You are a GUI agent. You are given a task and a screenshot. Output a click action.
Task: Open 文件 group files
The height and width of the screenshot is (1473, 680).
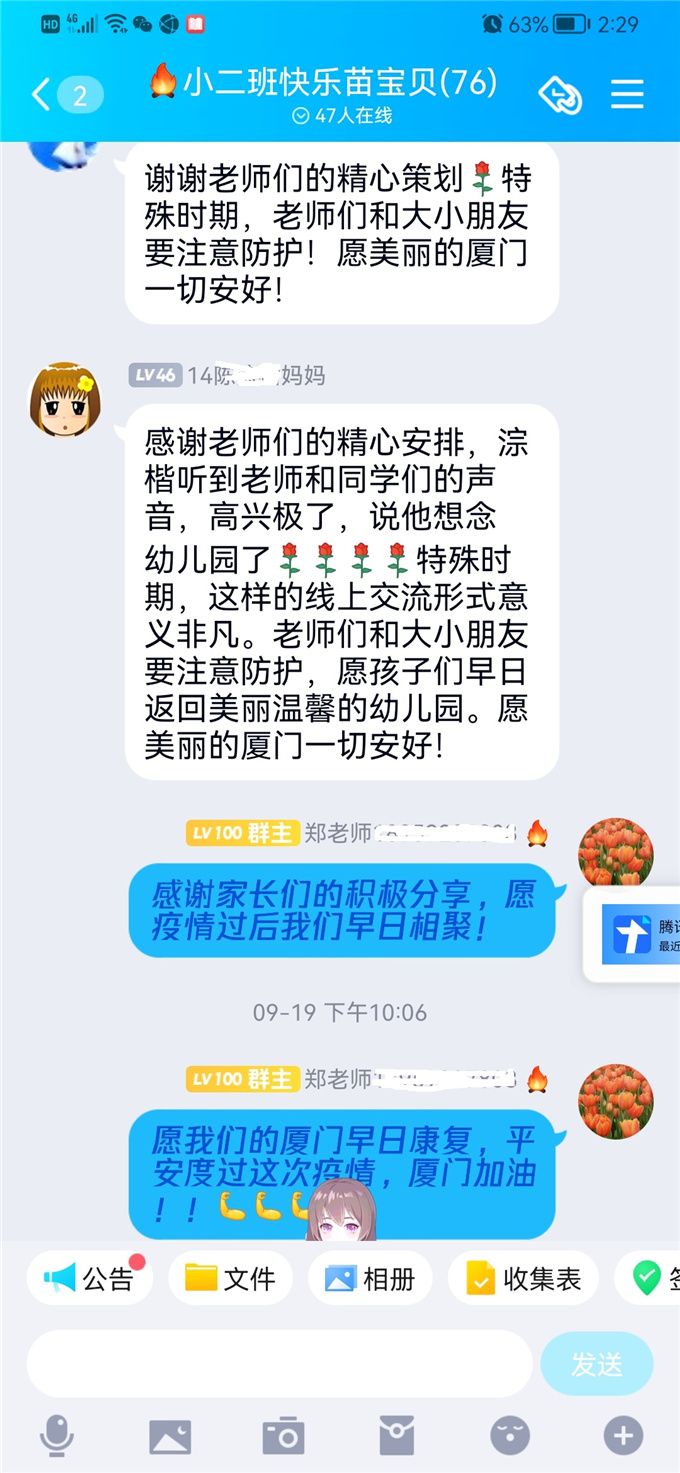coord(230,1278)
